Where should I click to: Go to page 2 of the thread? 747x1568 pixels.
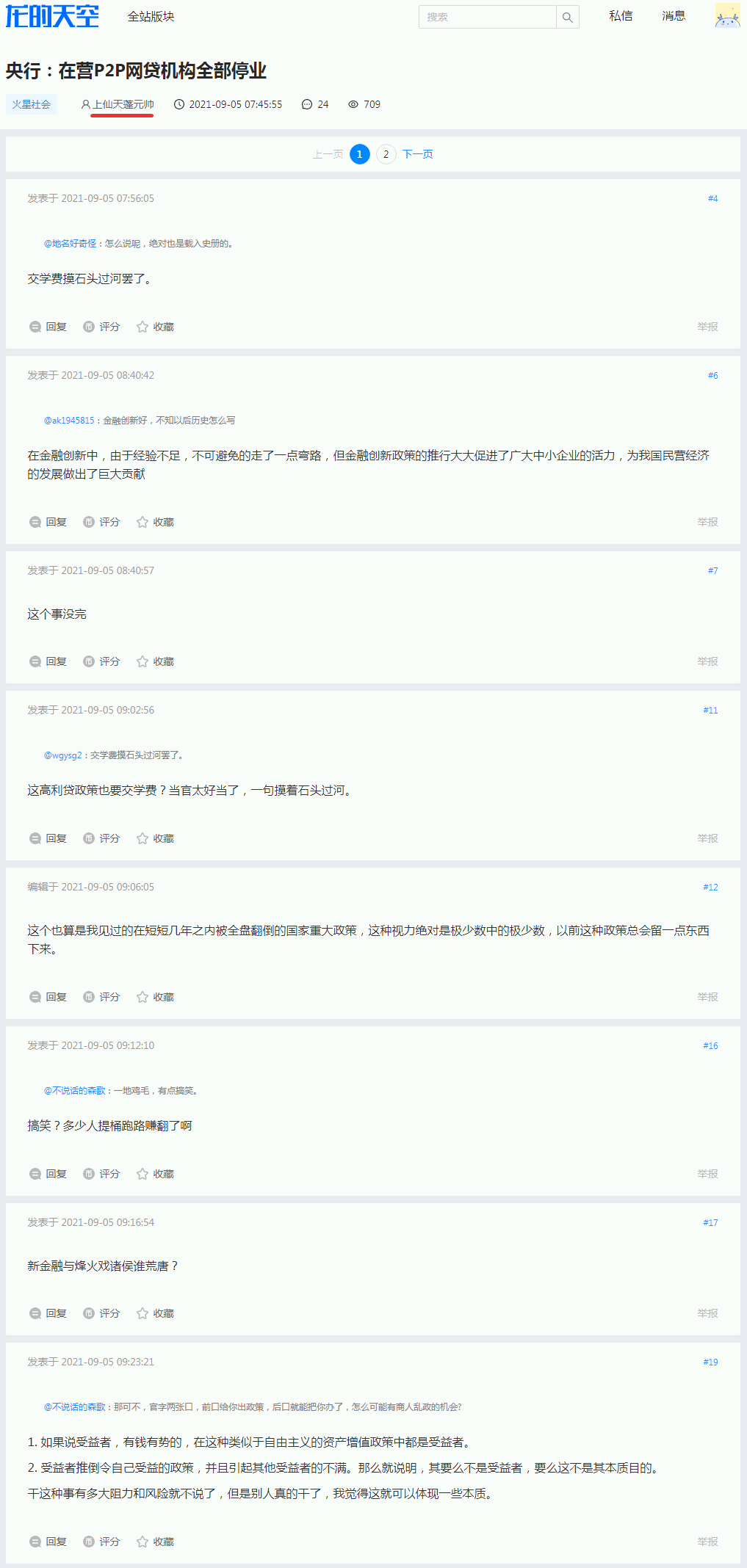click(386, 154)
